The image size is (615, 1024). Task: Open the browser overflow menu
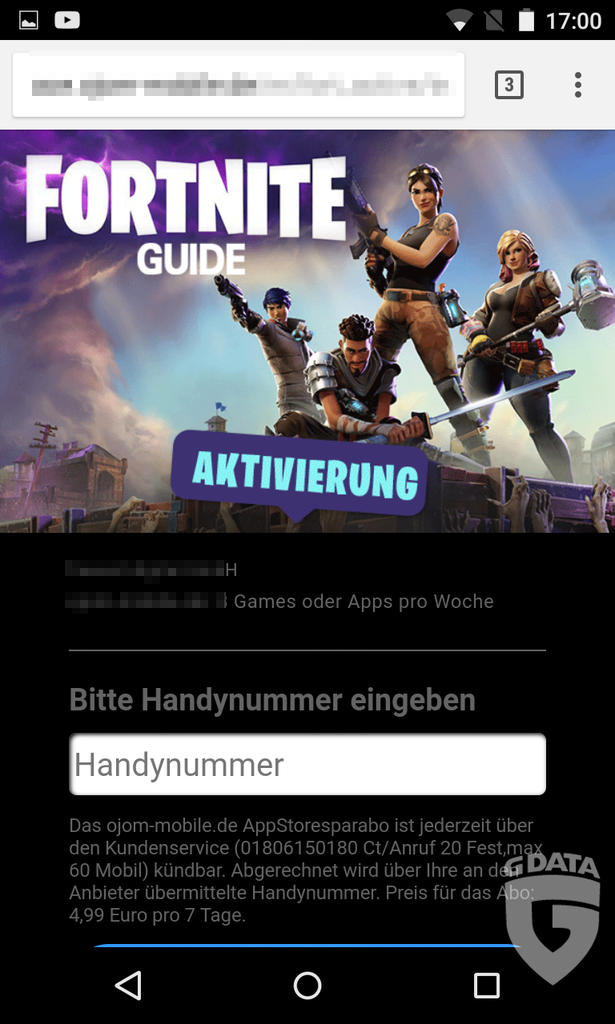578,85
